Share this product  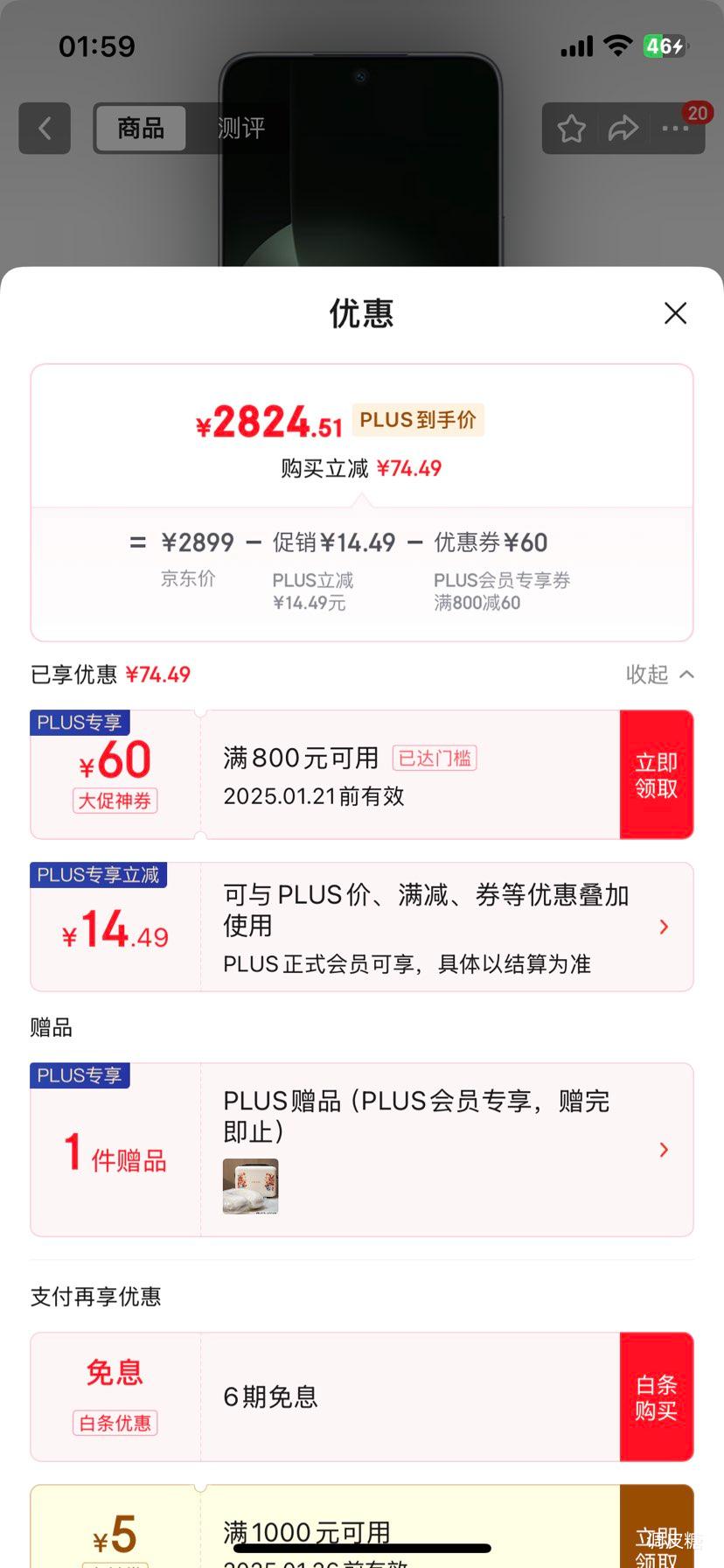click(623, 129)
